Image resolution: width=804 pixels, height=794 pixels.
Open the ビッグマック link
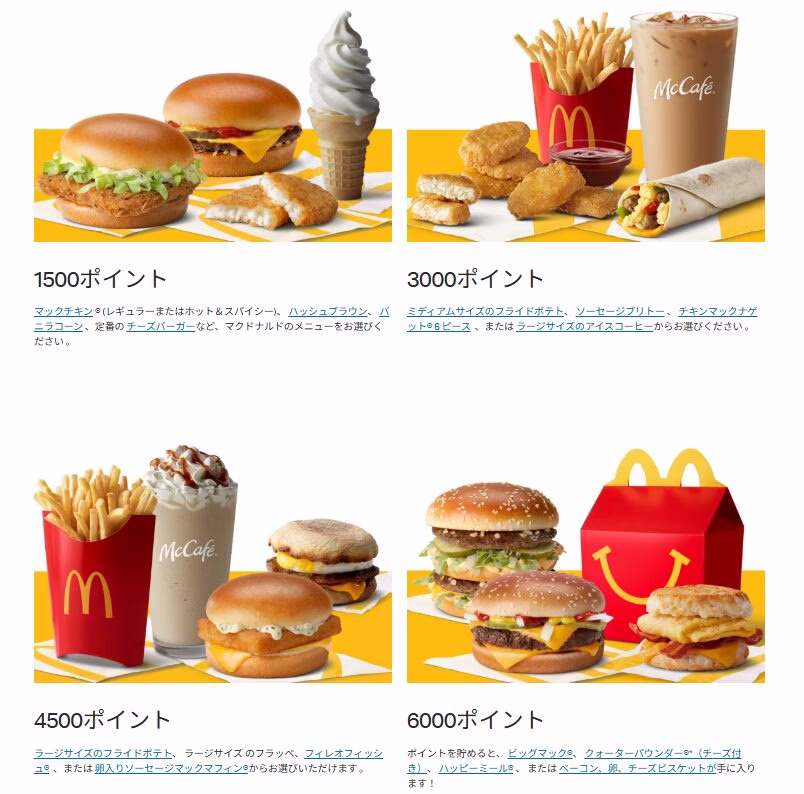pos(538,753)
